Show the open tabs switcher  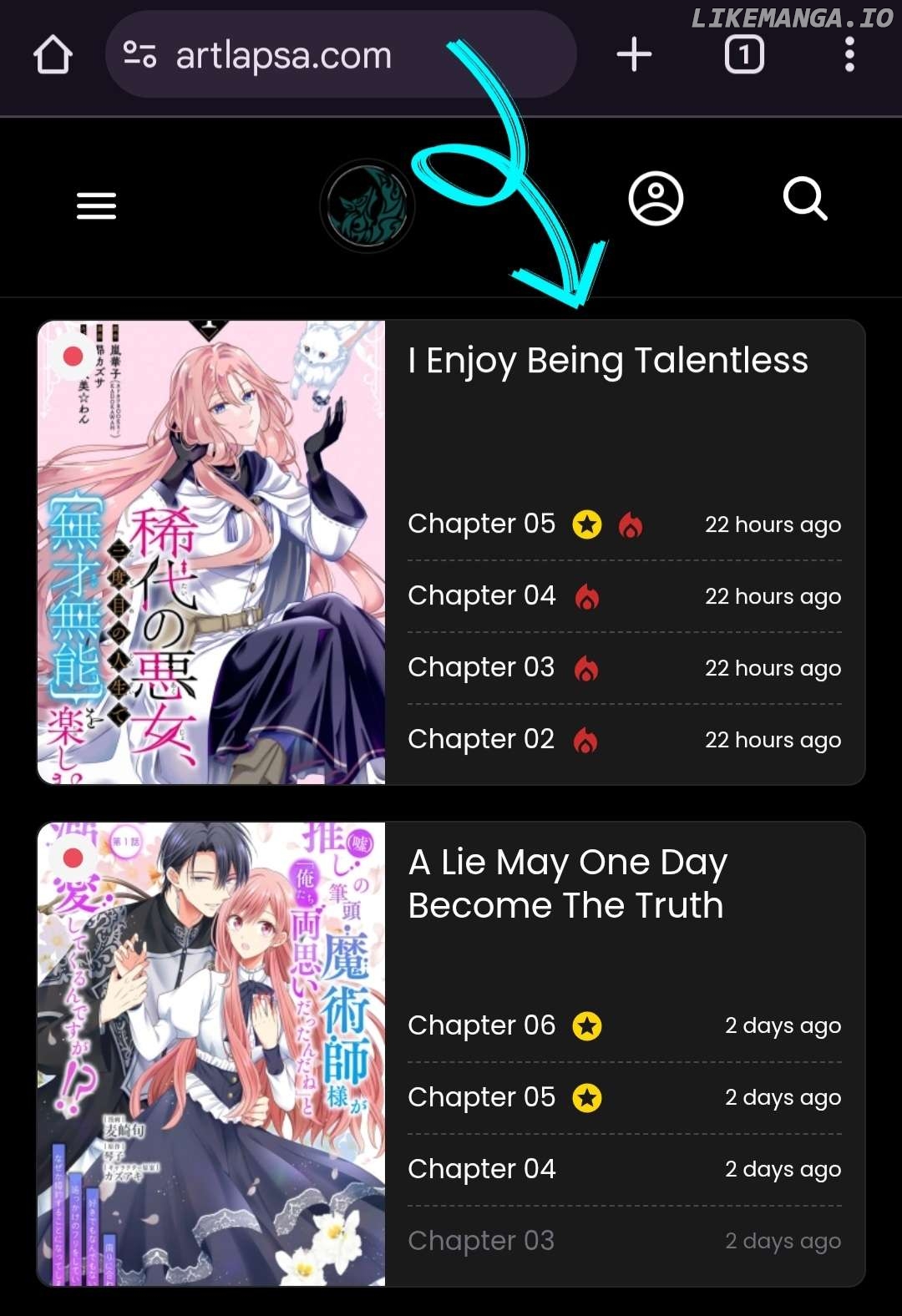(x=744, y=55)
